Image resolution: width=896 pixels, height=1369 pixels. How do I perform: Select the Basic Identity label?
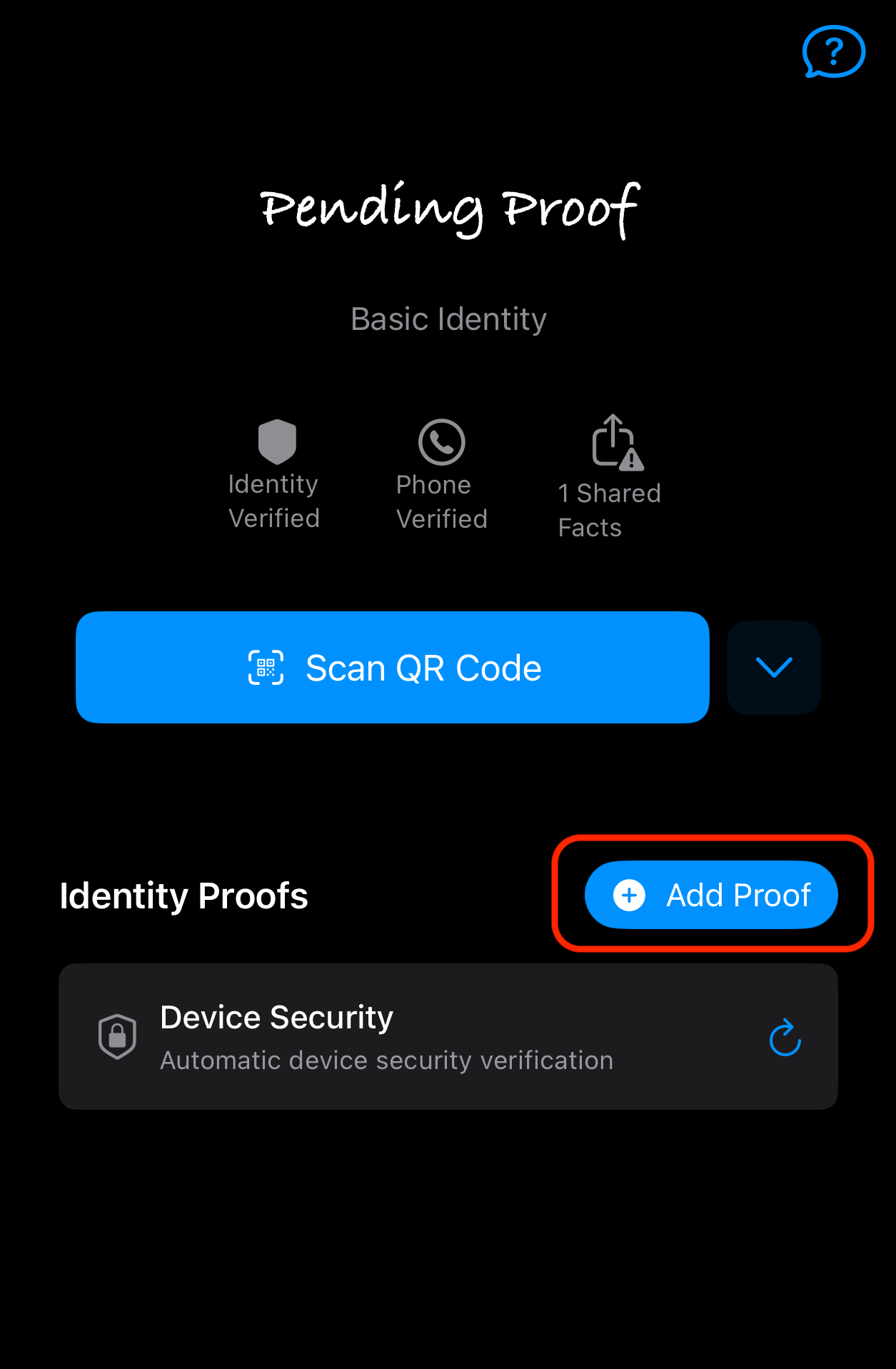[448, 319]
